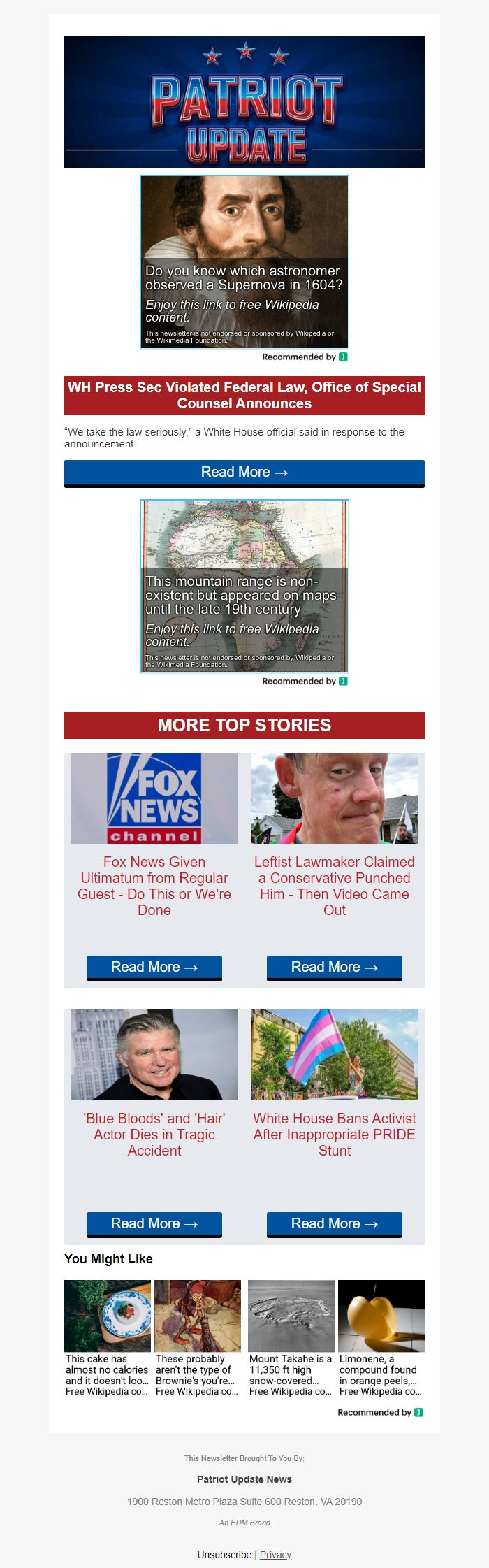The height and width of the screenshot is (1568, 489).
Task: Tap the PRIDE flag story image
Action: click(x=334, y=1054)
